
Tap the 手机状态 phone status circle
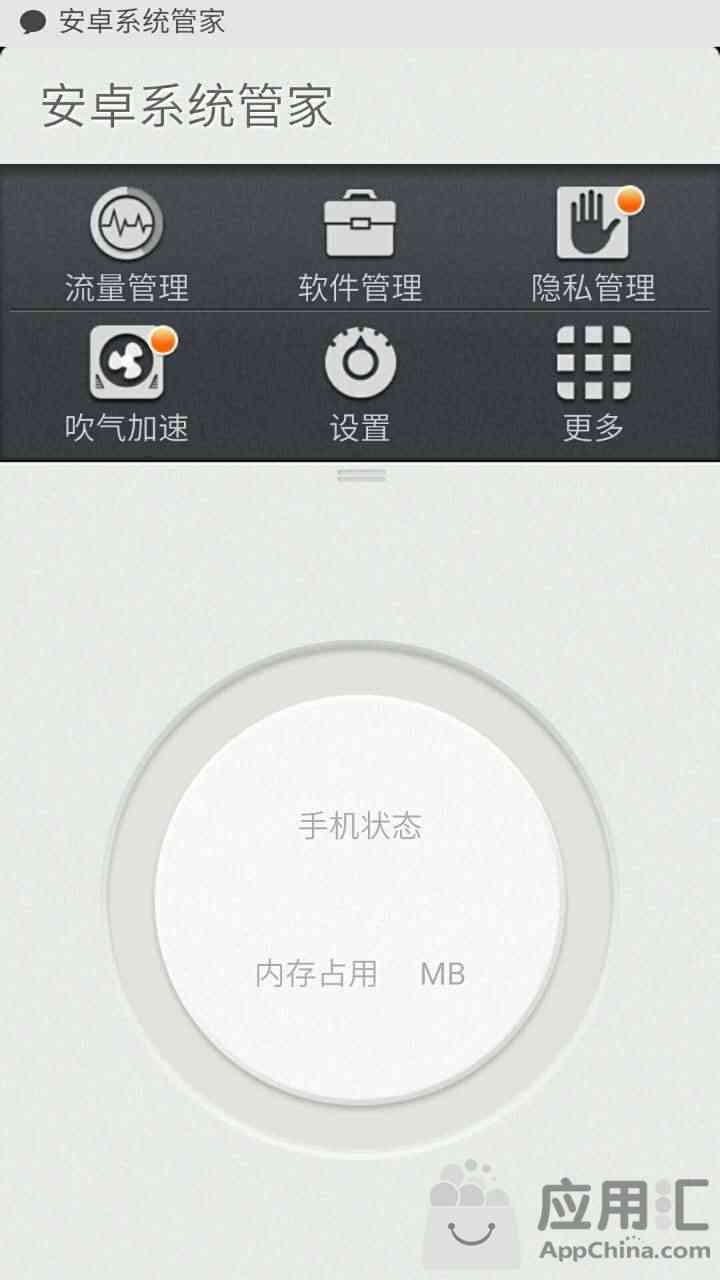tap(360, 895)
